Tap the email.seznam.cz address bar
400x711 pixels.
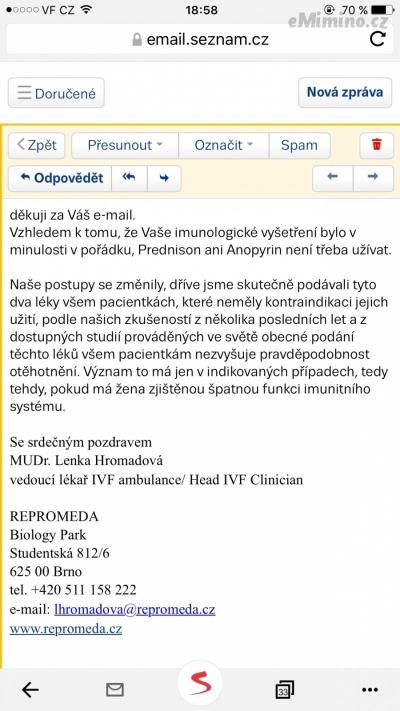coord(200,39)
